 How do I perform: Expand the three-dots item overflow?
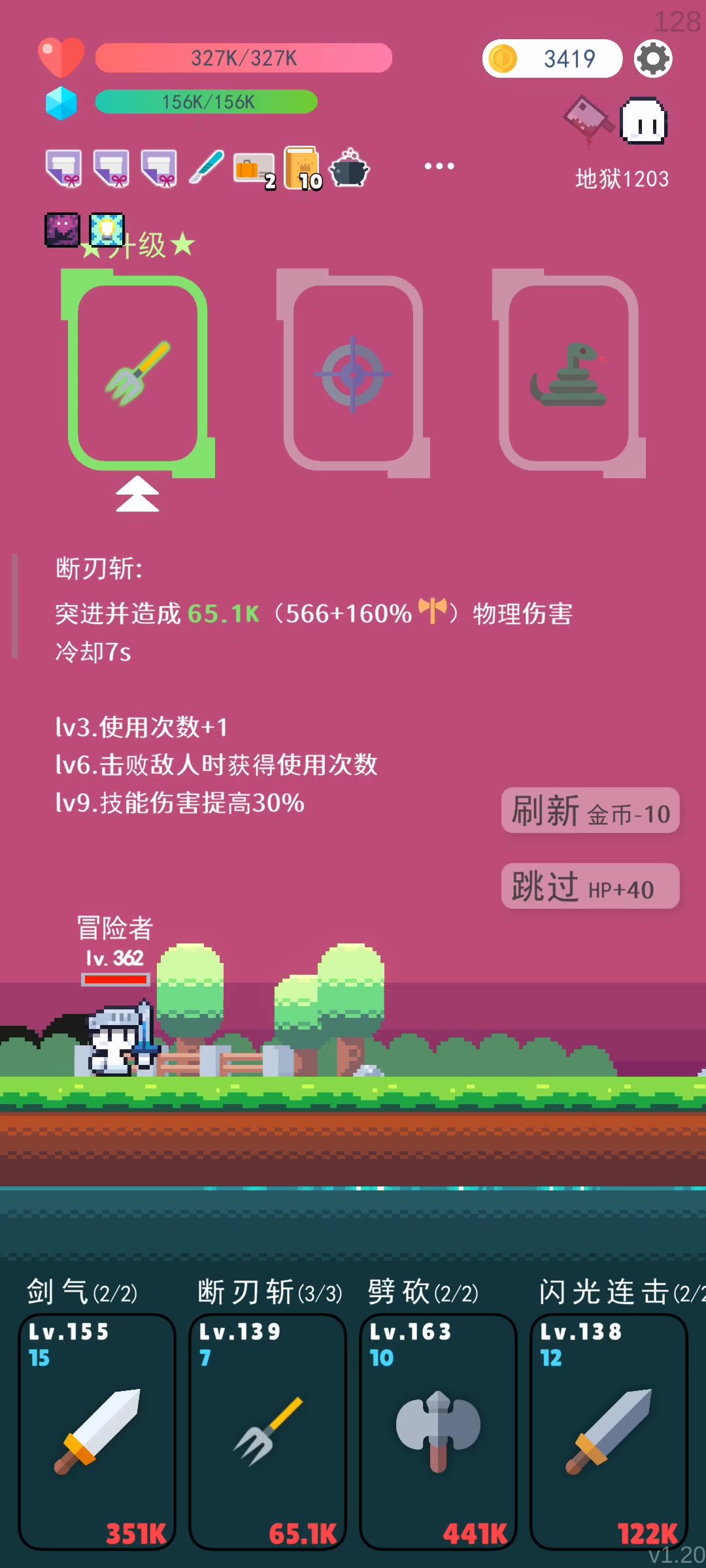pos(439,166)
